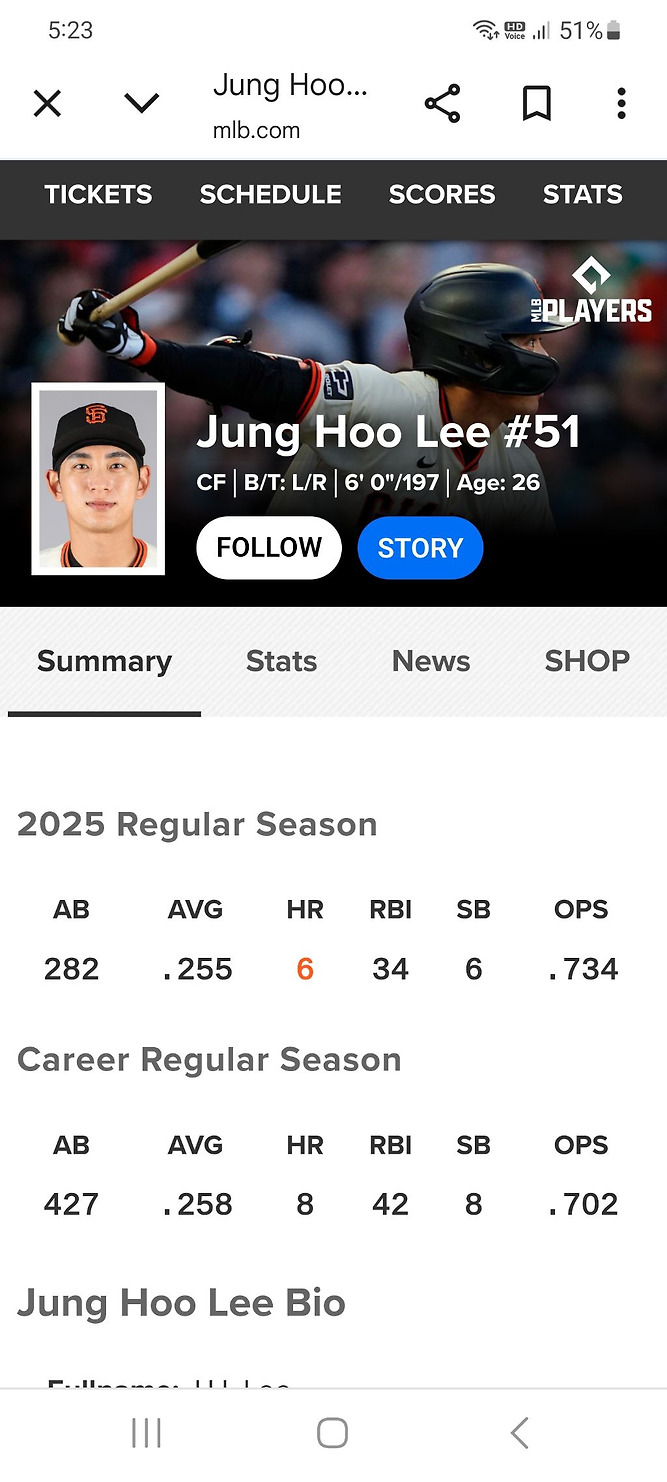
Task: Expand the browser tab dropdown chevron
Action: click(x=141, y=103)
